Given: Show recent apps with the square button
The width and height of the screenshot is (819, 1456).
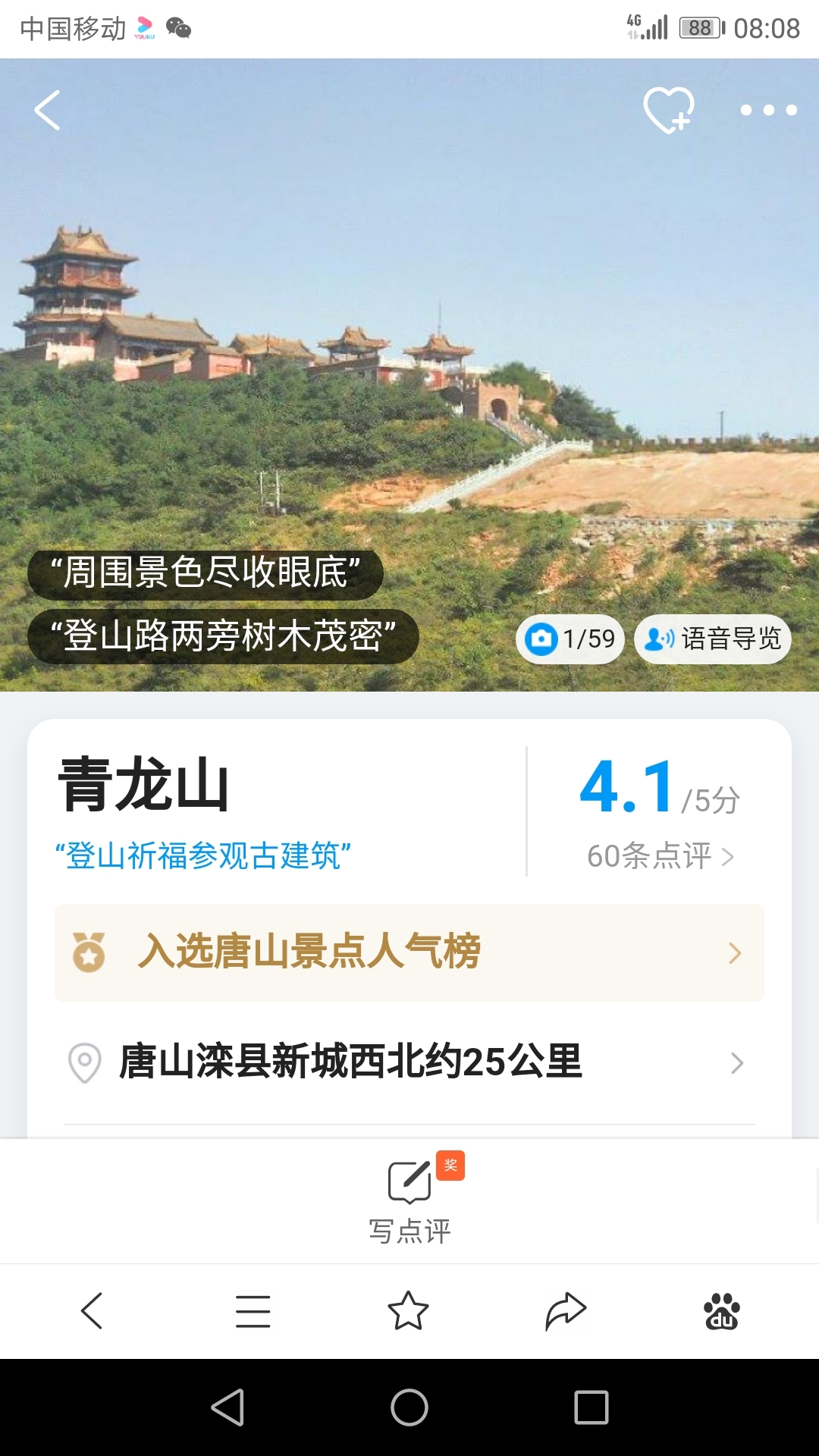Looking at the screenshot, I should (591, 1407).
